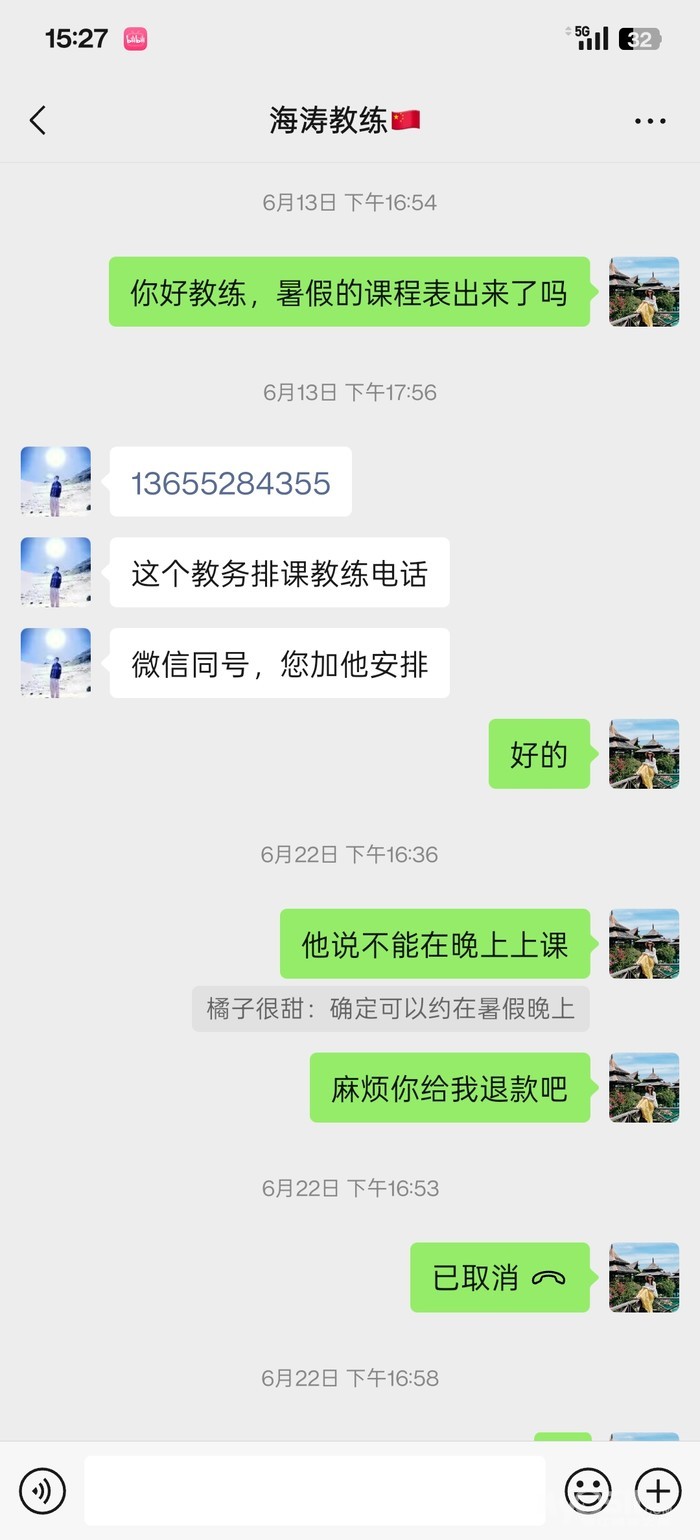Tap the phone number 13655284355

(231, 483)
